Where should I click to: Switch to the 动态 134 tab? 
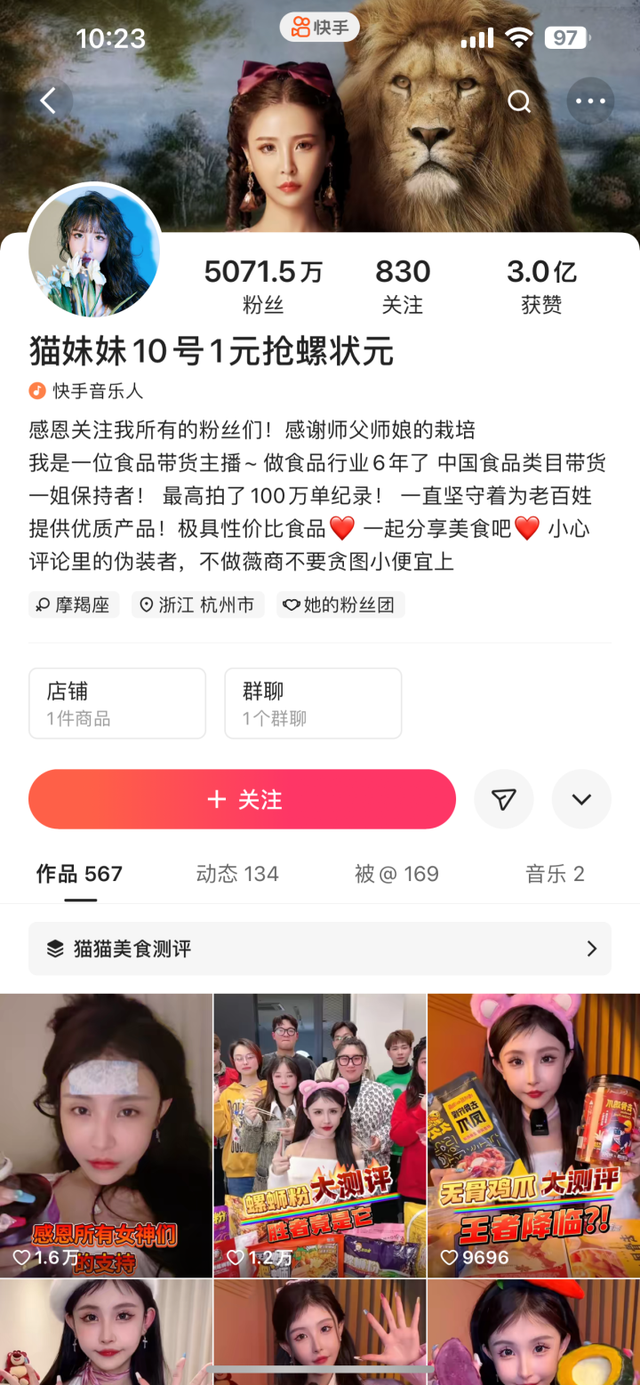[x=237, y=874]
